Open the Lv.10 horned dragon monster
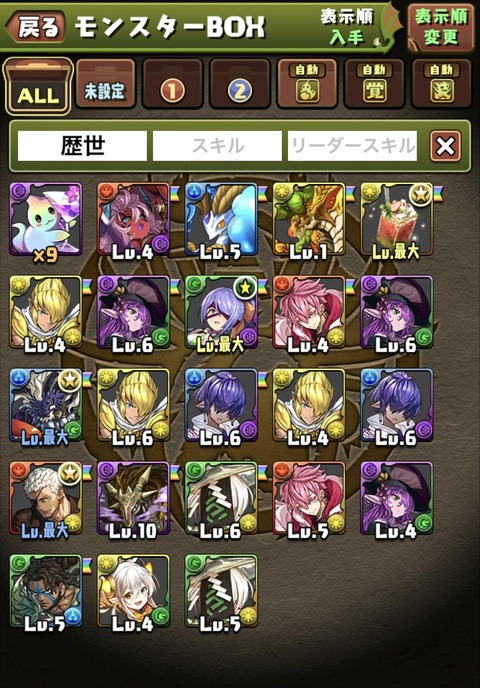The image size is (480, 688). click(x=133, y=498)
